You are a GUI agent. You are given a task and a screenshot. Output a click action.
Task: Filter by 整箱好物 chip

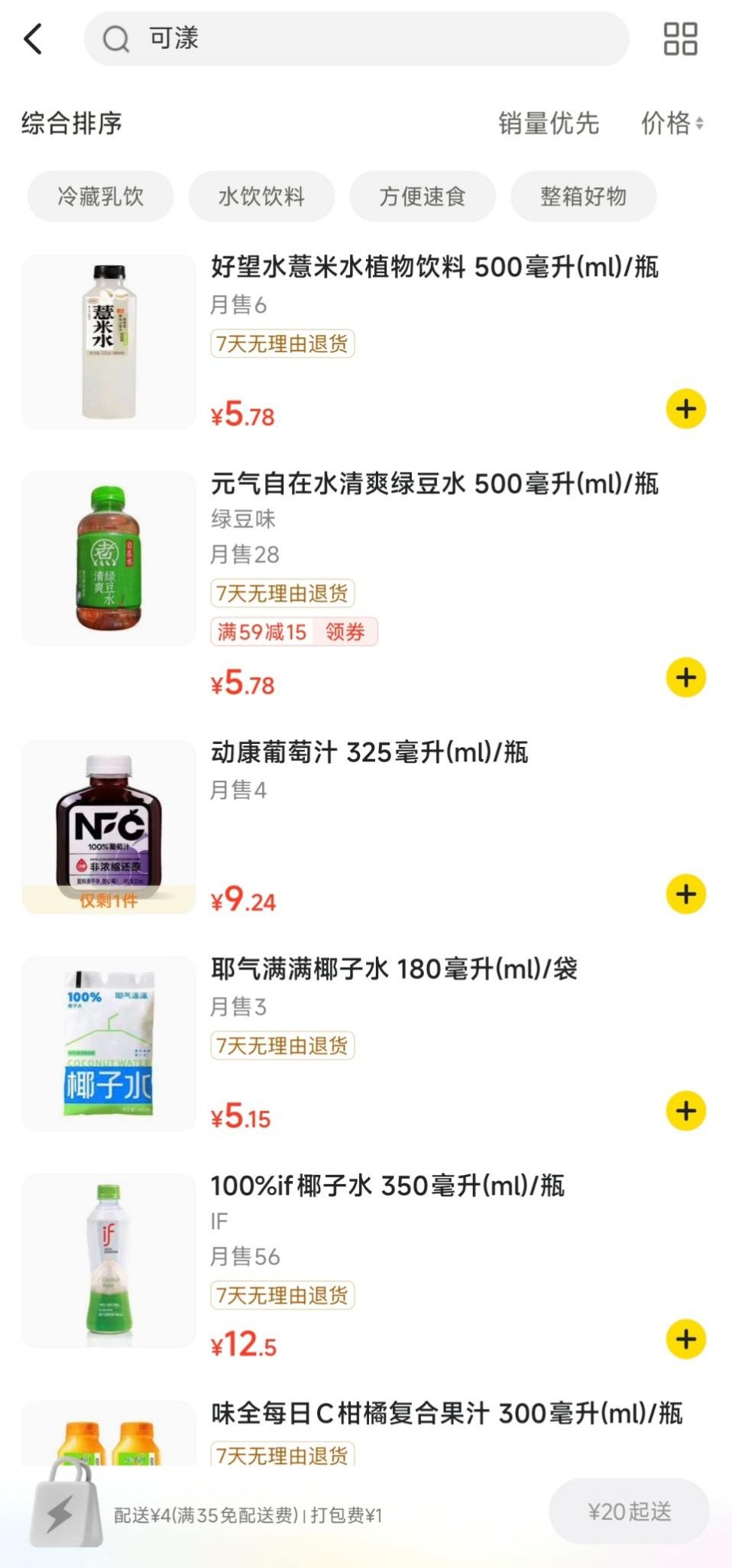point(583,196)
